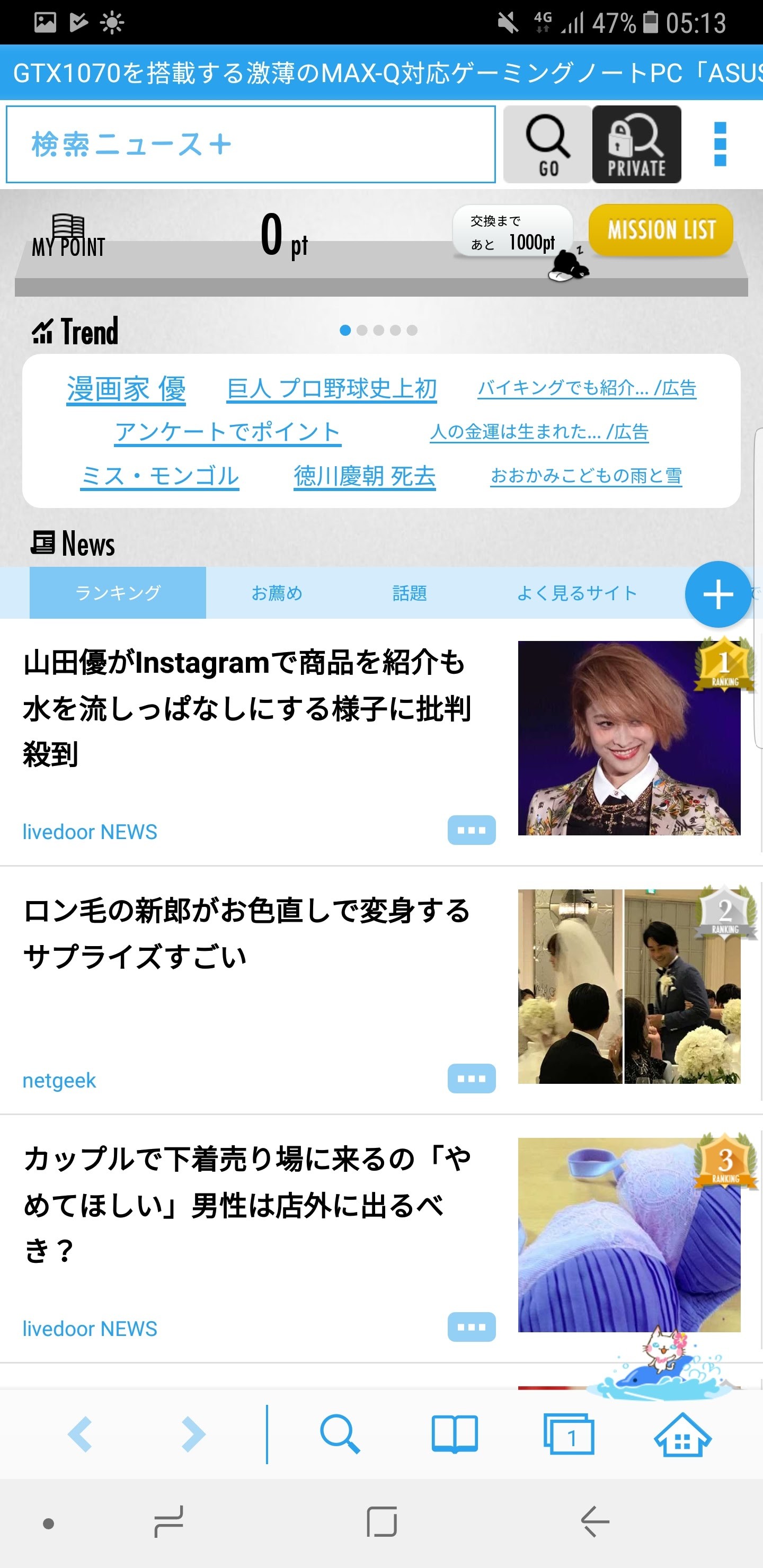Switch to the 話題 news tab
The width and height of the screenshot is (763, 1568).
[409, 593]
